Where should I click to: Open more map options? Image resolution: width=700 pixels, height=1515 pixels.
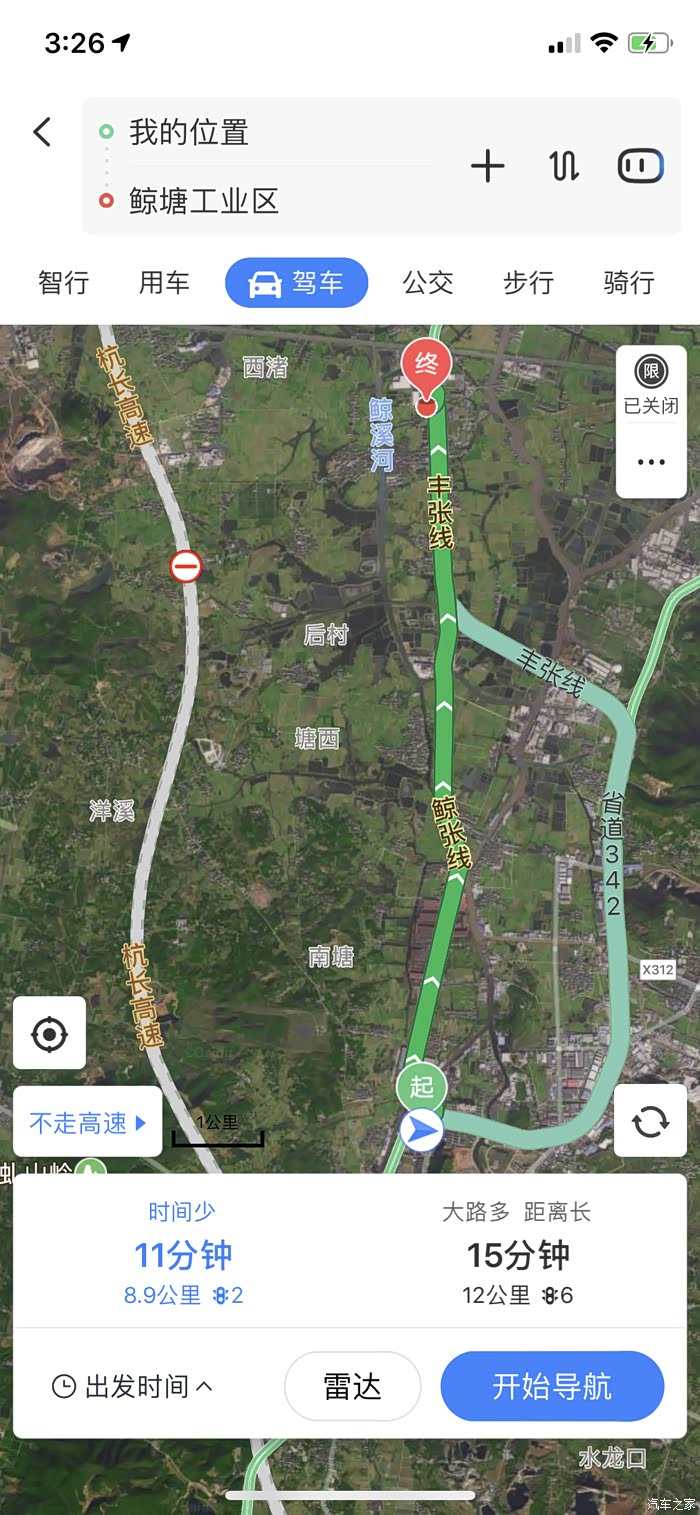[x=651, y=462]
